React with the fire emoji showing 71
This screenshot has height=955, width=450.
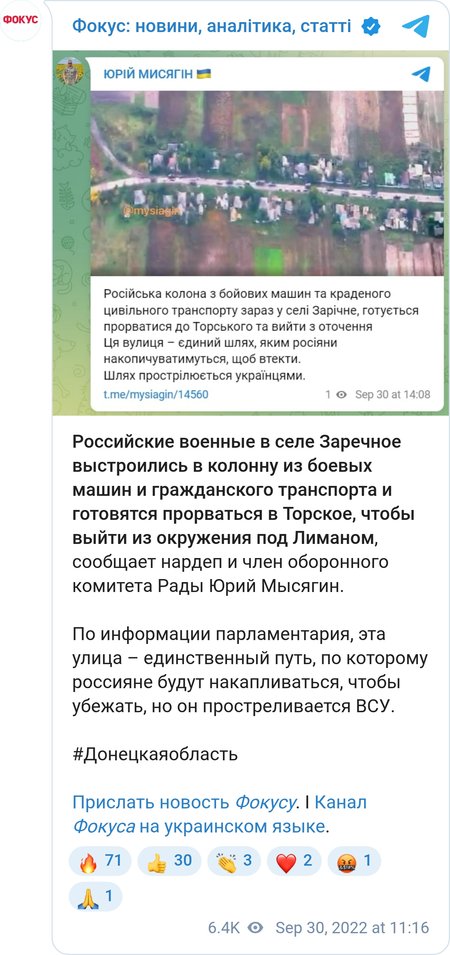(100, 861)
